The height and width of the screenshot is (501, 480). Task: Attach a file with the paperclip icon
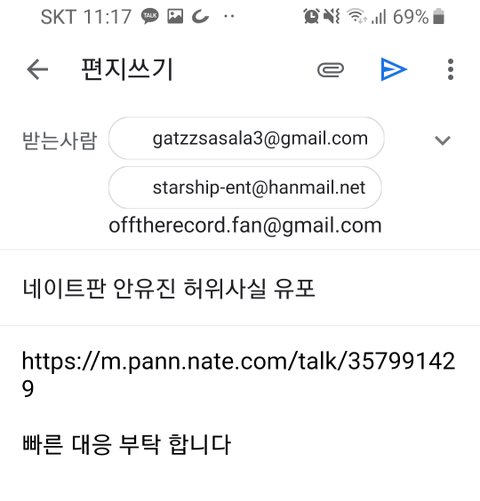click(x=330, y=70)
